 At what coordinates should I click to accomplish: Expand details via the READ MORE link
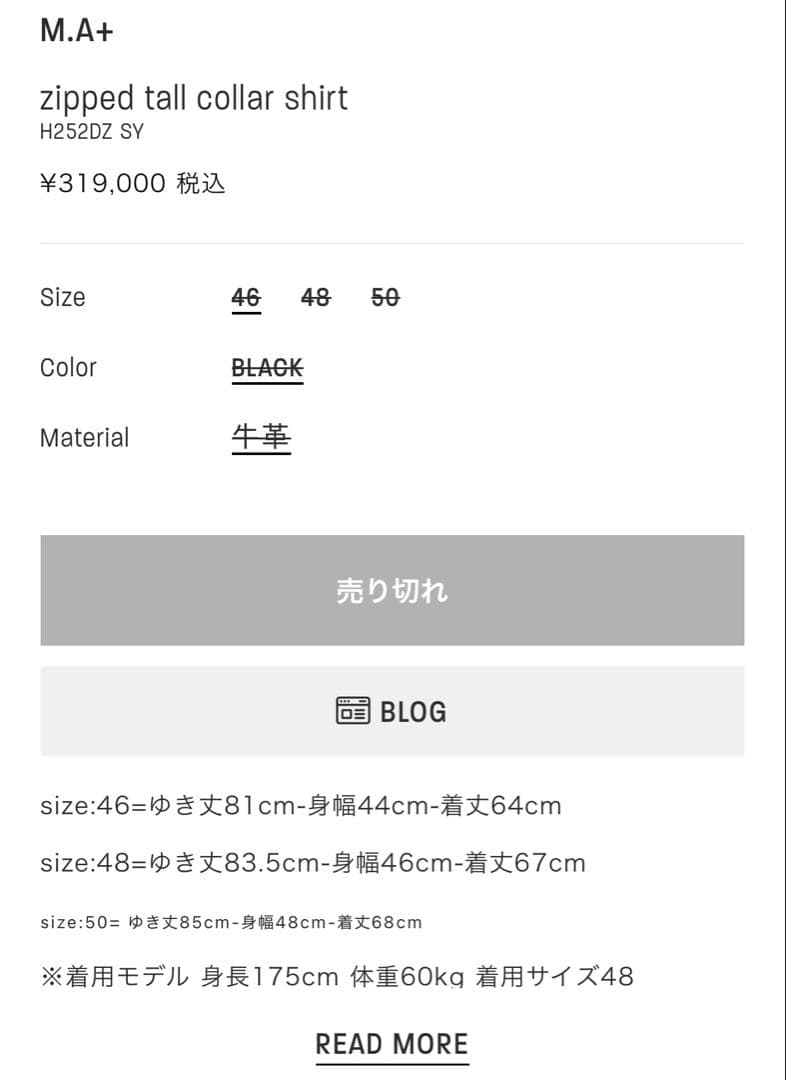391,1043
